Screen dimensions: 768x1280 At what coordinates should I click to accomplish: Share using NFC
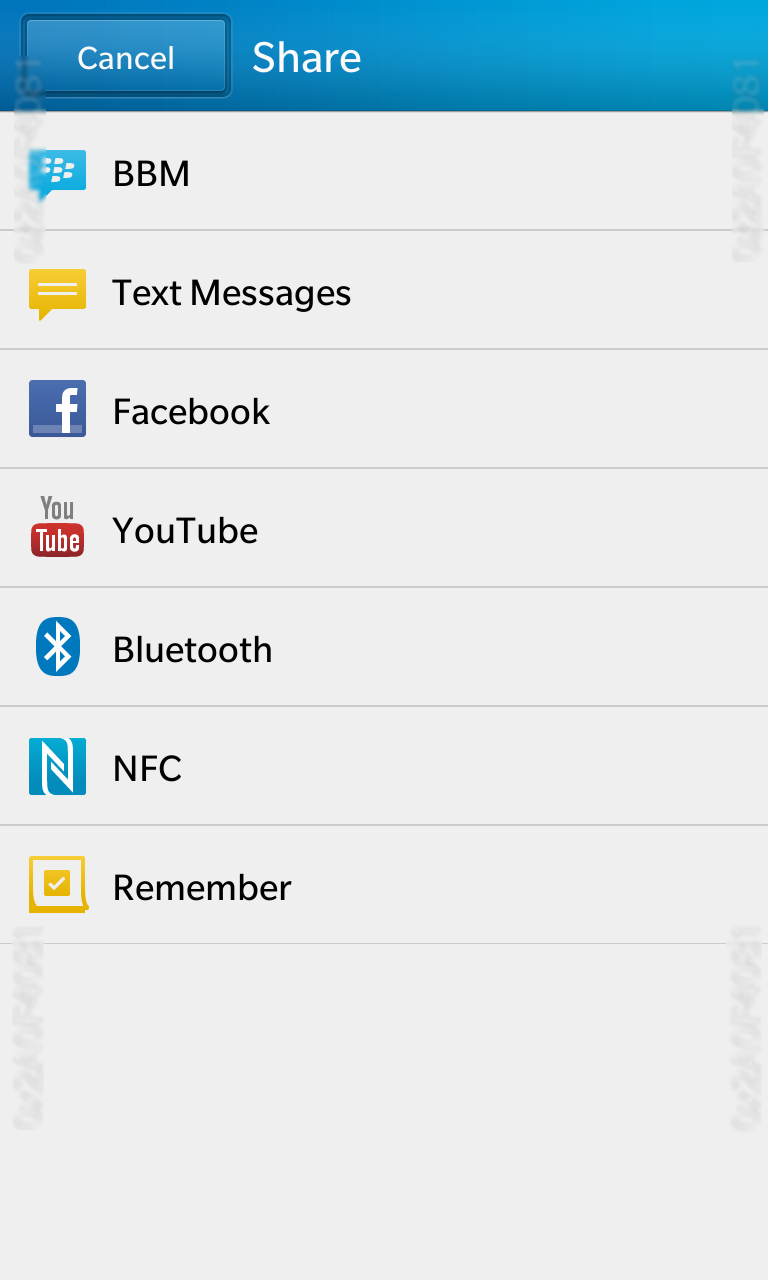(384, 767)
